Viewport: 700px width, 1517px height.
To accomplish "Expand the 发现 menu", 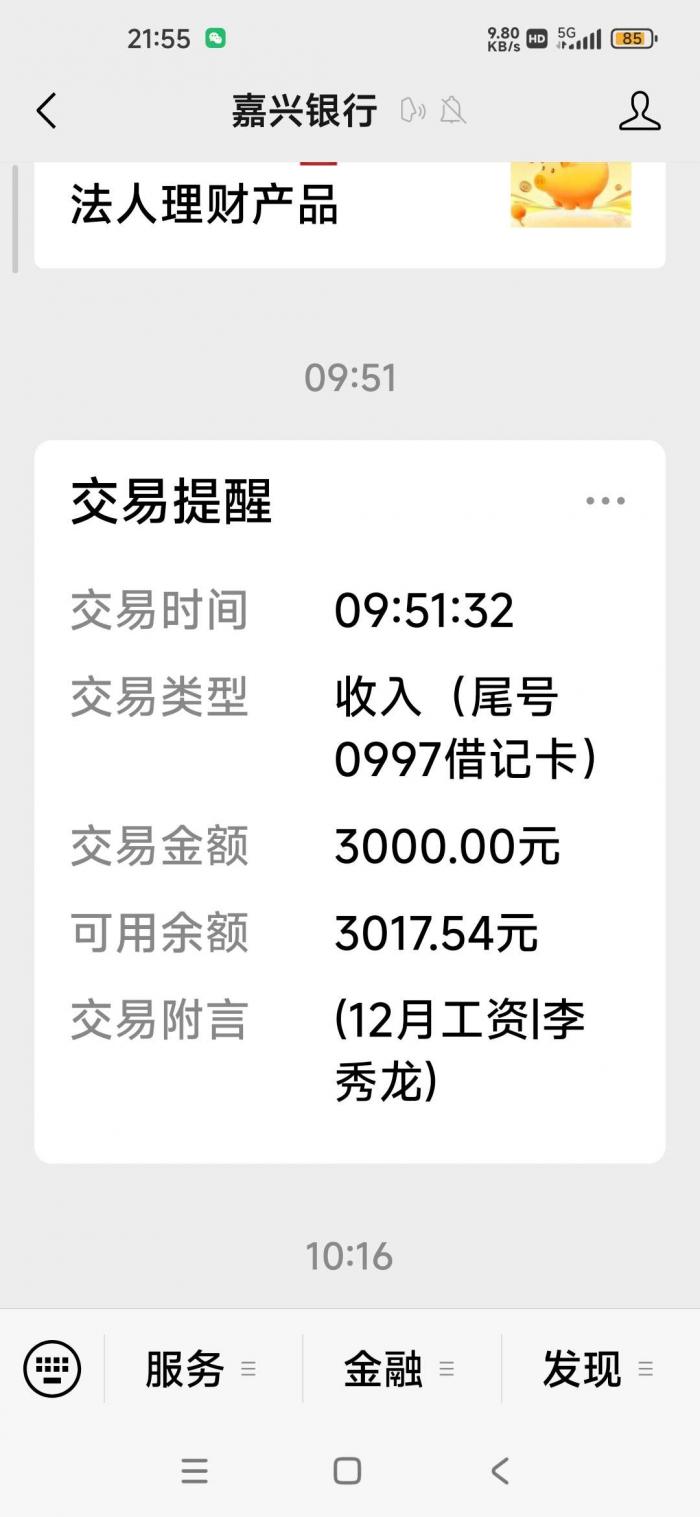I will [x=598, y=1369].
